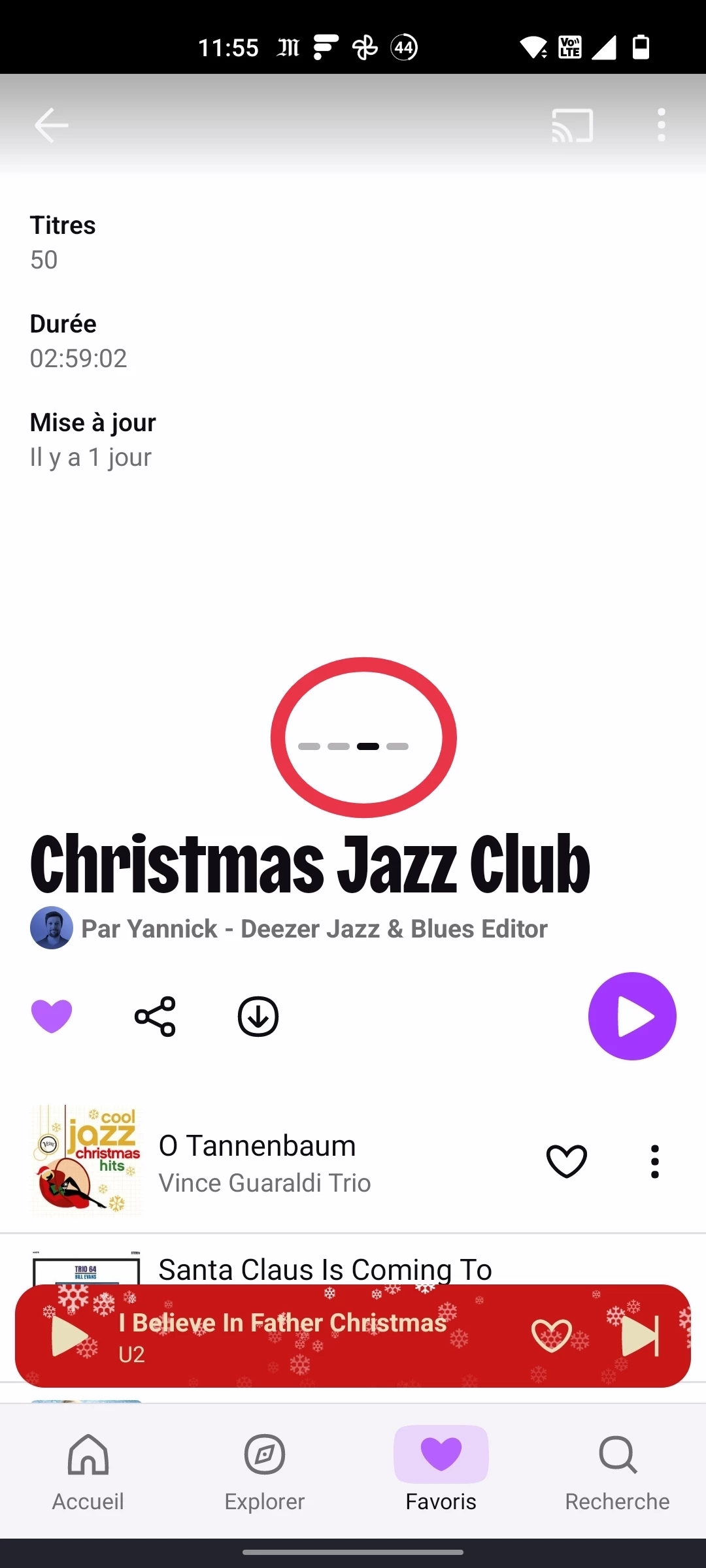Like the track O Tannenbaum
Image resolution: width=706 pixels, height=1568 pixels.
(566, 1162)
